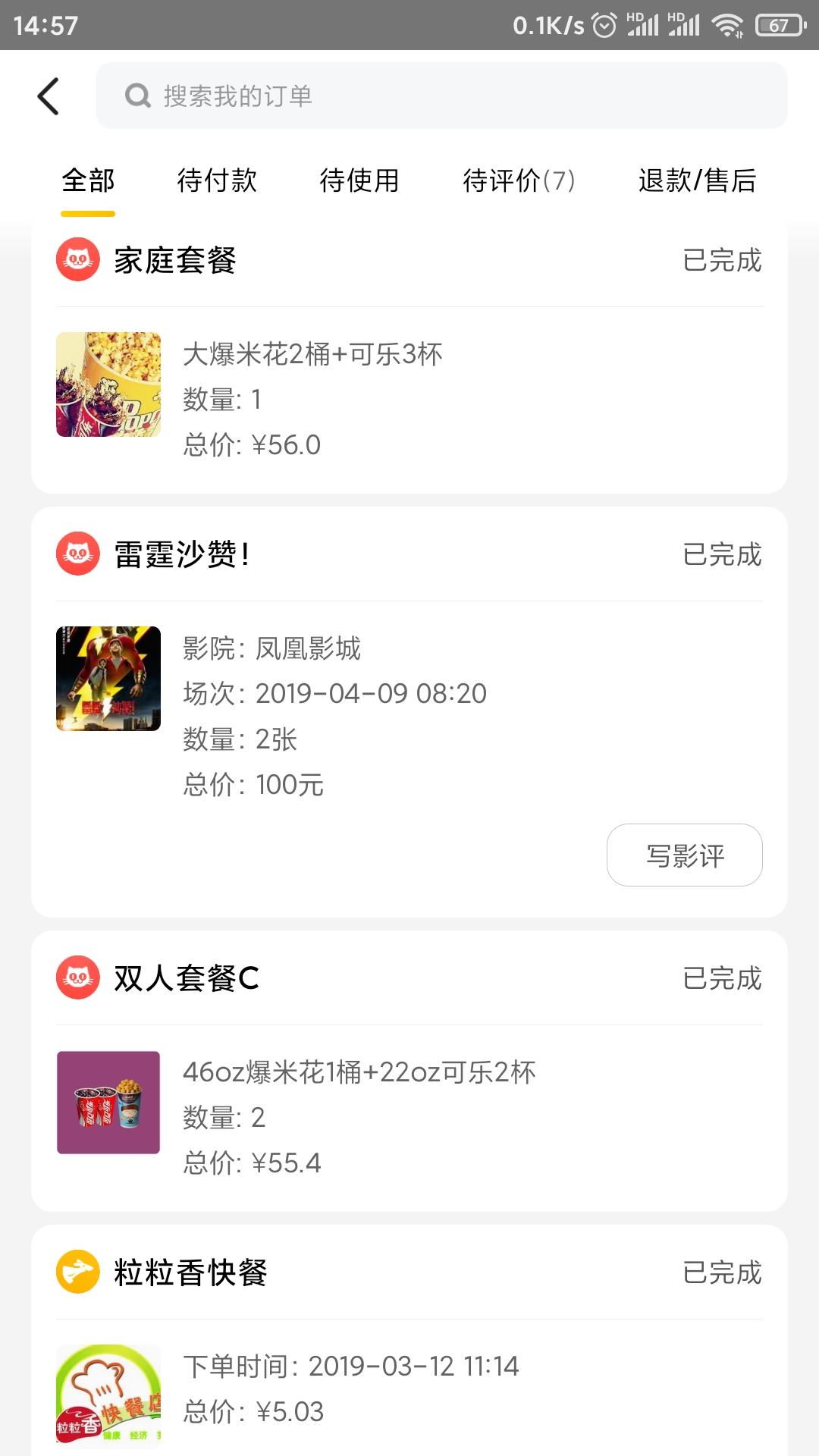Open the 粒粒香快餐 order card

click(x=409, y=1340)
